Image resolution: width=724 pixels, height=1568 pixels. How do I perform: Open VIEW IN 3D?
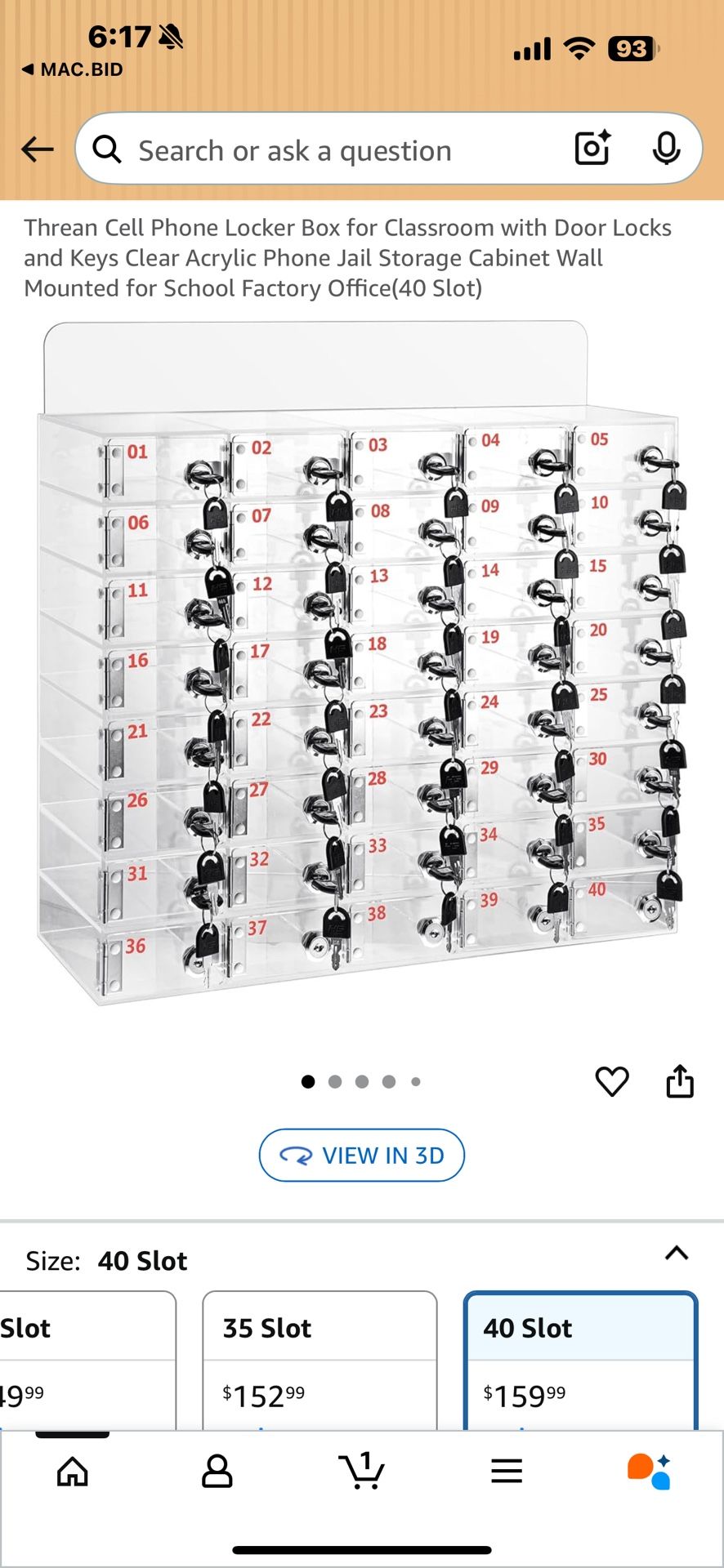(362, 1155)
